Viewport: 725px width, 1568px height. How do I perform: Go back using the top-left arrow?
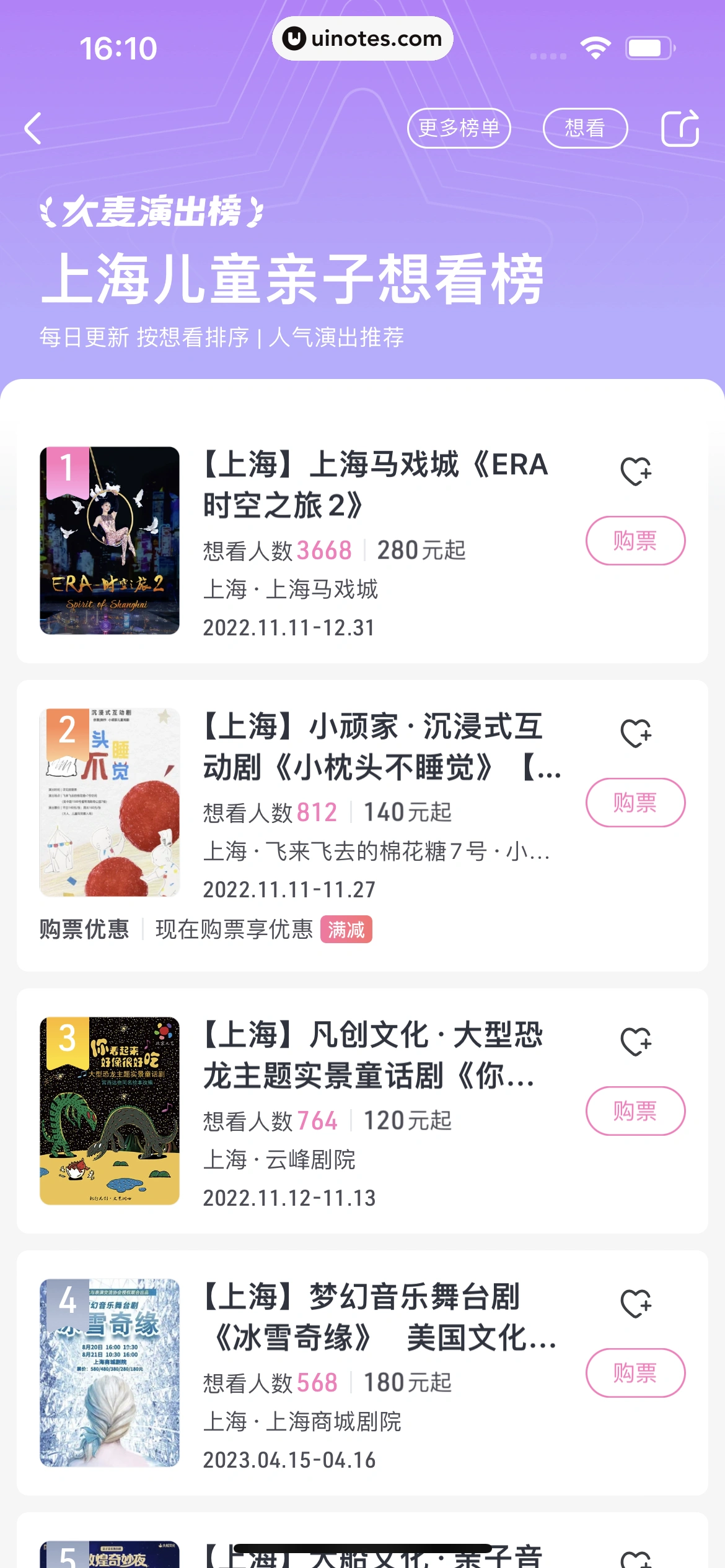(33, 129)
